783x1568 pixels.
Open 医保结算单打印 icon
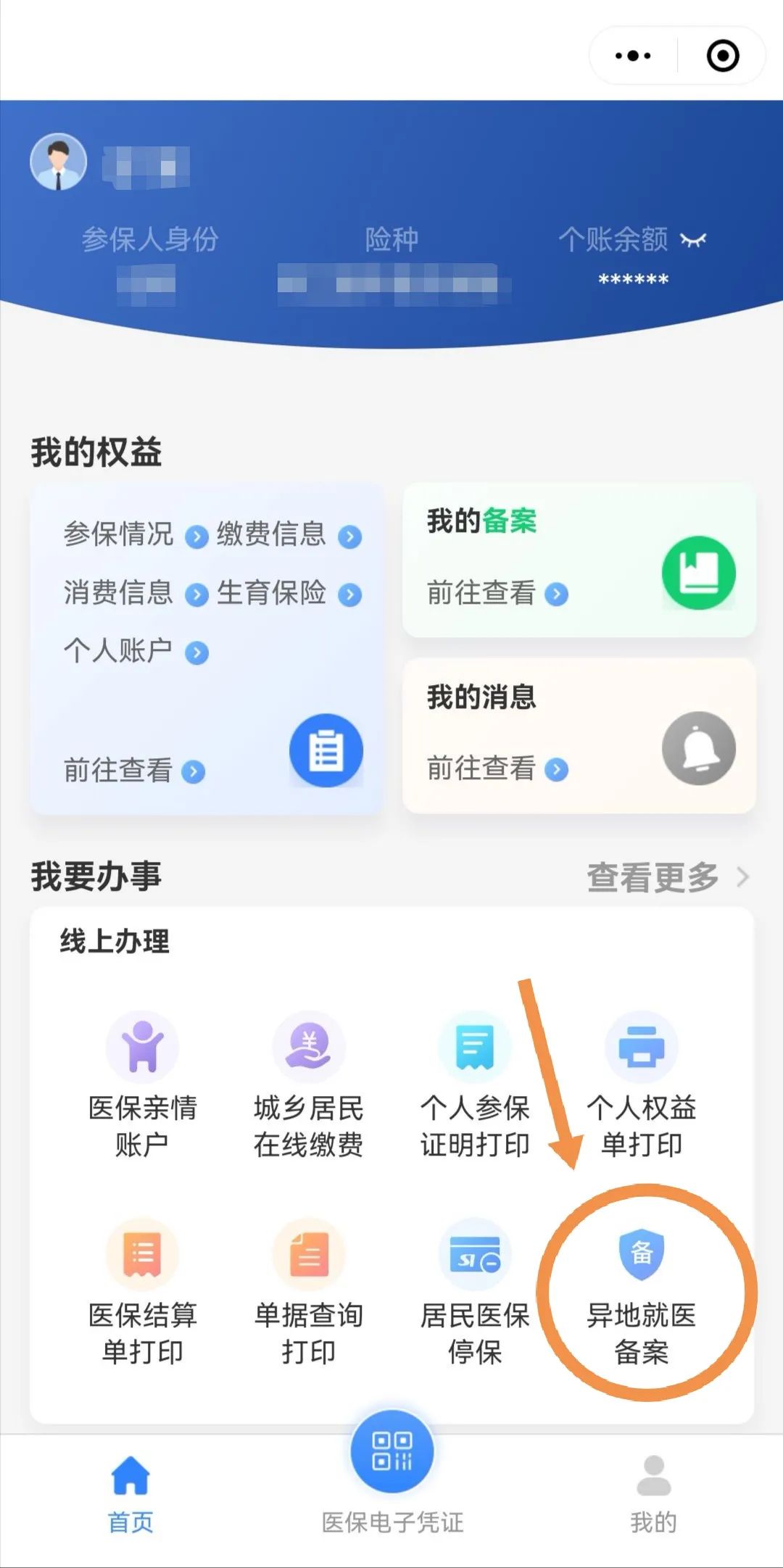(142, 1253)
